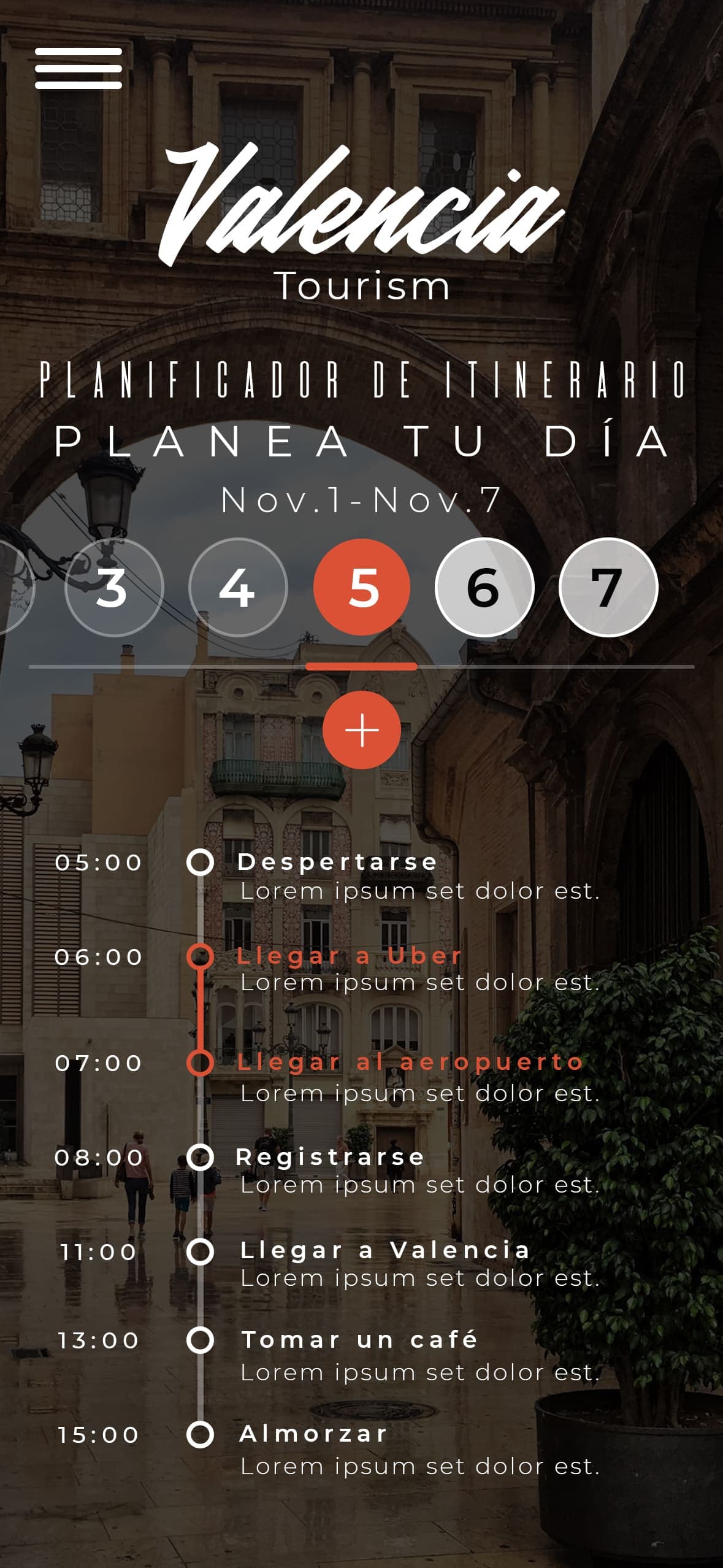
Task: Open the Llegar a Uber event details
Action: click(x=350, y=955)
